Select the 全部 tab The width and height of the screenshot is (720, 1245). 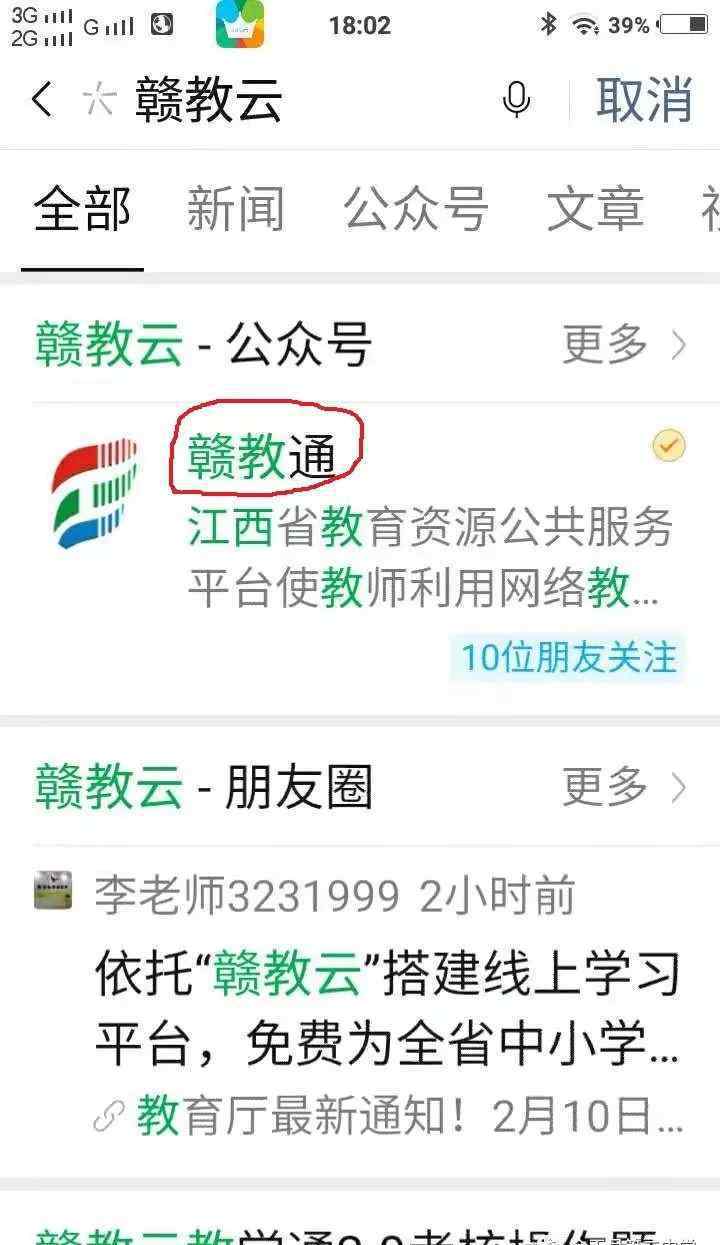[82, 210]
